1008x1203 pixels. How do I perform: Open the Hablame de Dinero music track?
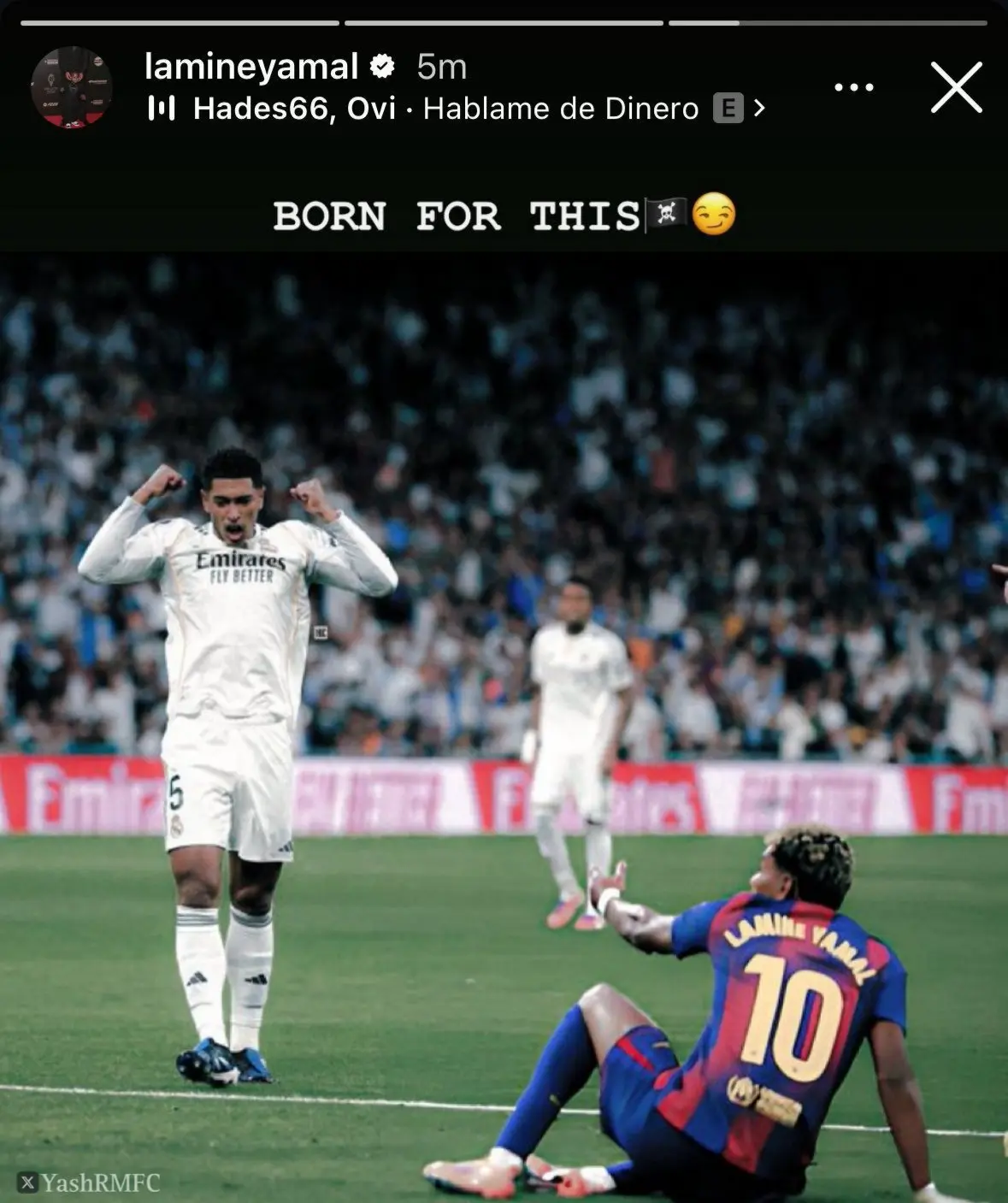[x=560, y=109]
